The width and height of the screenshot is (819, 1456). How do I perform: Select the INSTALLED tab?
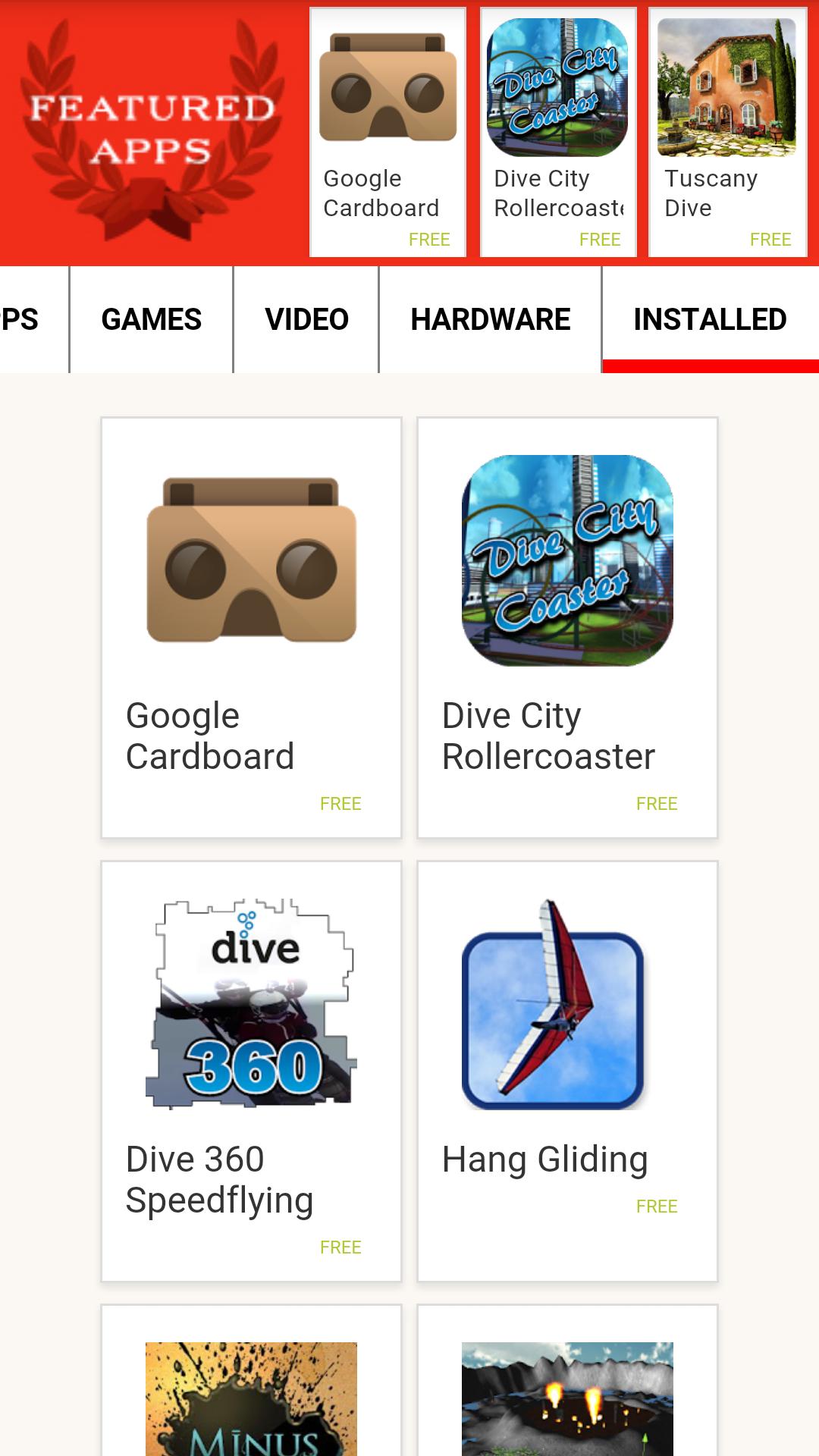pos(711,318)
